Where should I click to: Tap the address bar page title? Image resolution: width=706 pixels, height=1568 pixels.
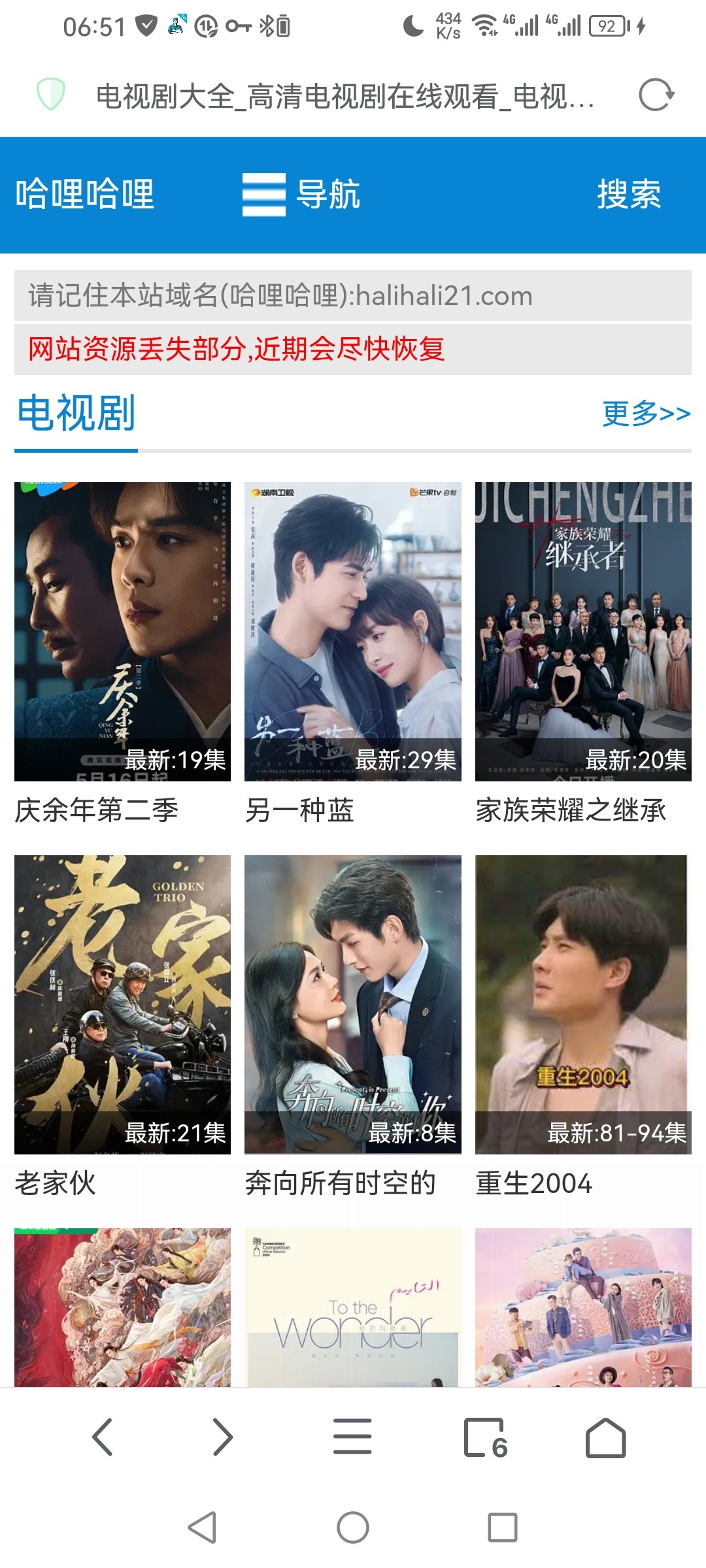tap(345, 97)
